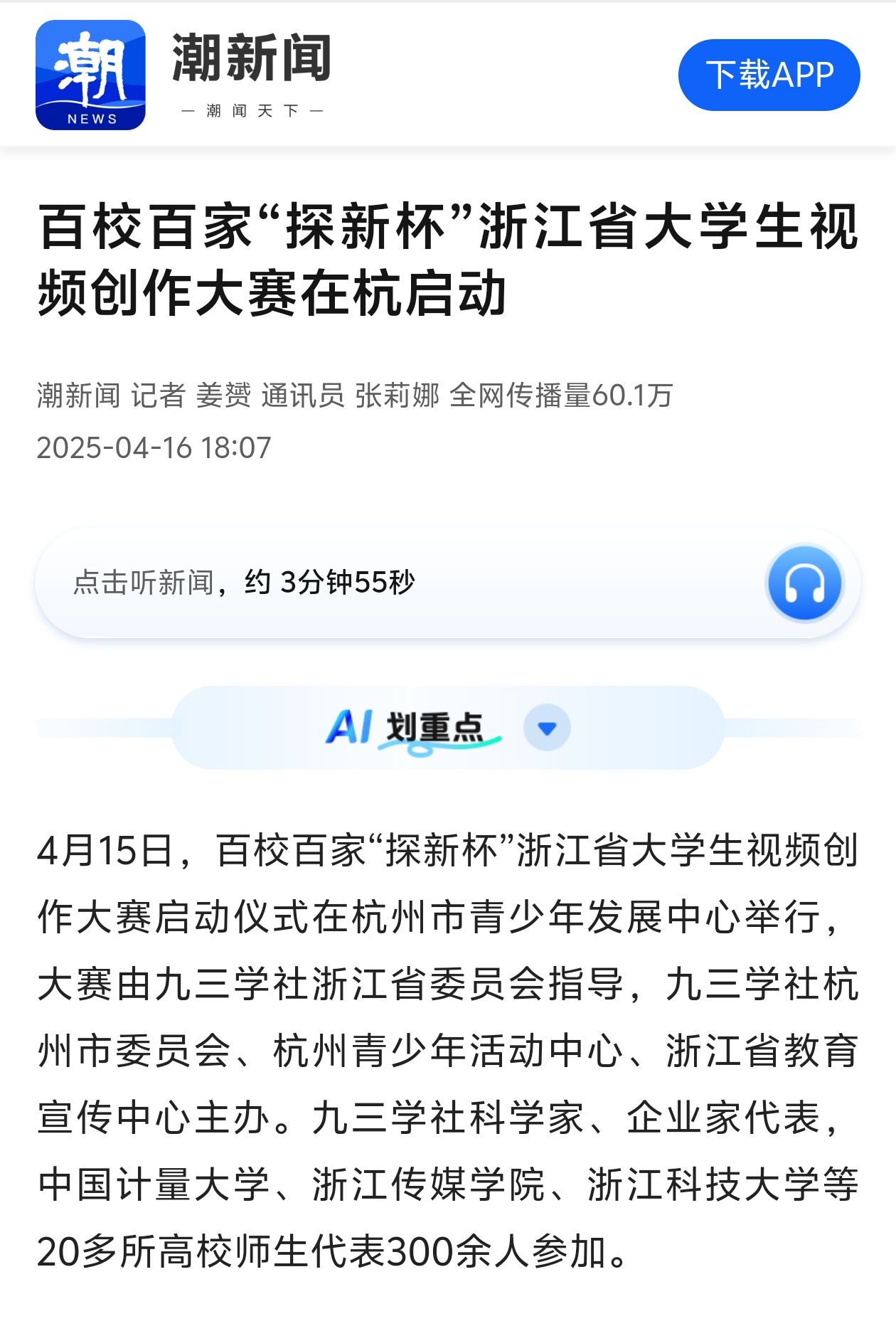Expand the AI 划重点 summary

point(546,728)
